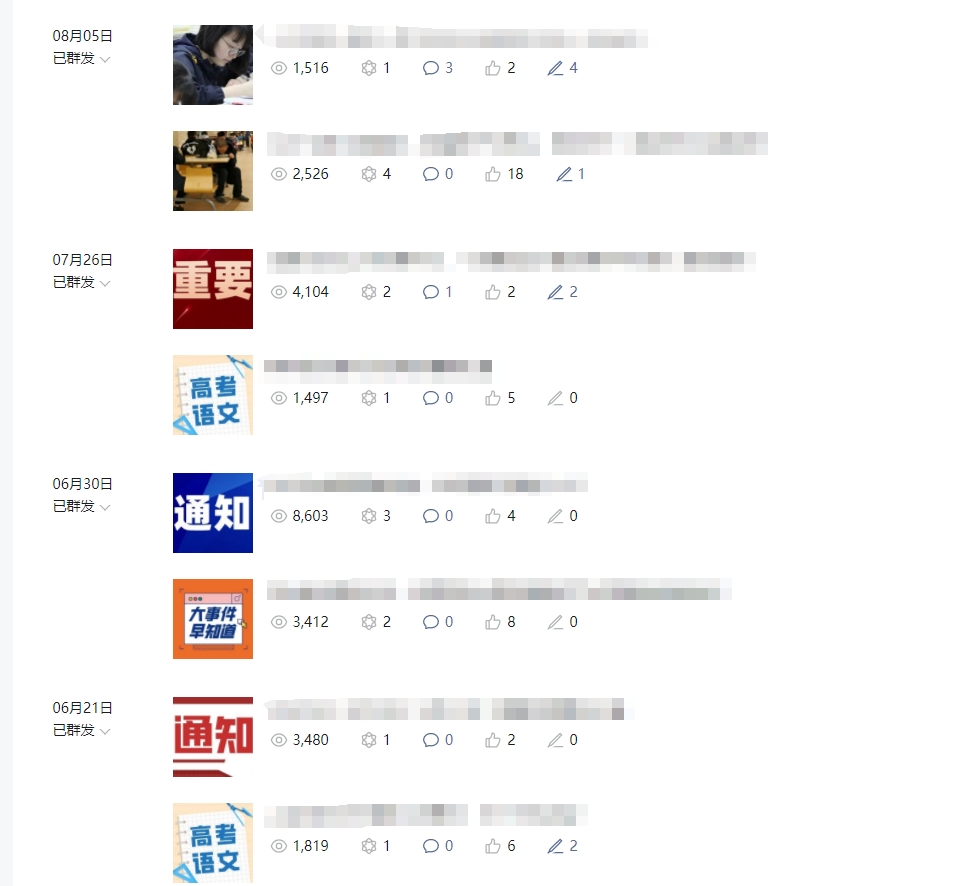Tap edit pencil on article with 1,819 views
This screenshot has height=886, width=970.
click(x=556, y=846)
